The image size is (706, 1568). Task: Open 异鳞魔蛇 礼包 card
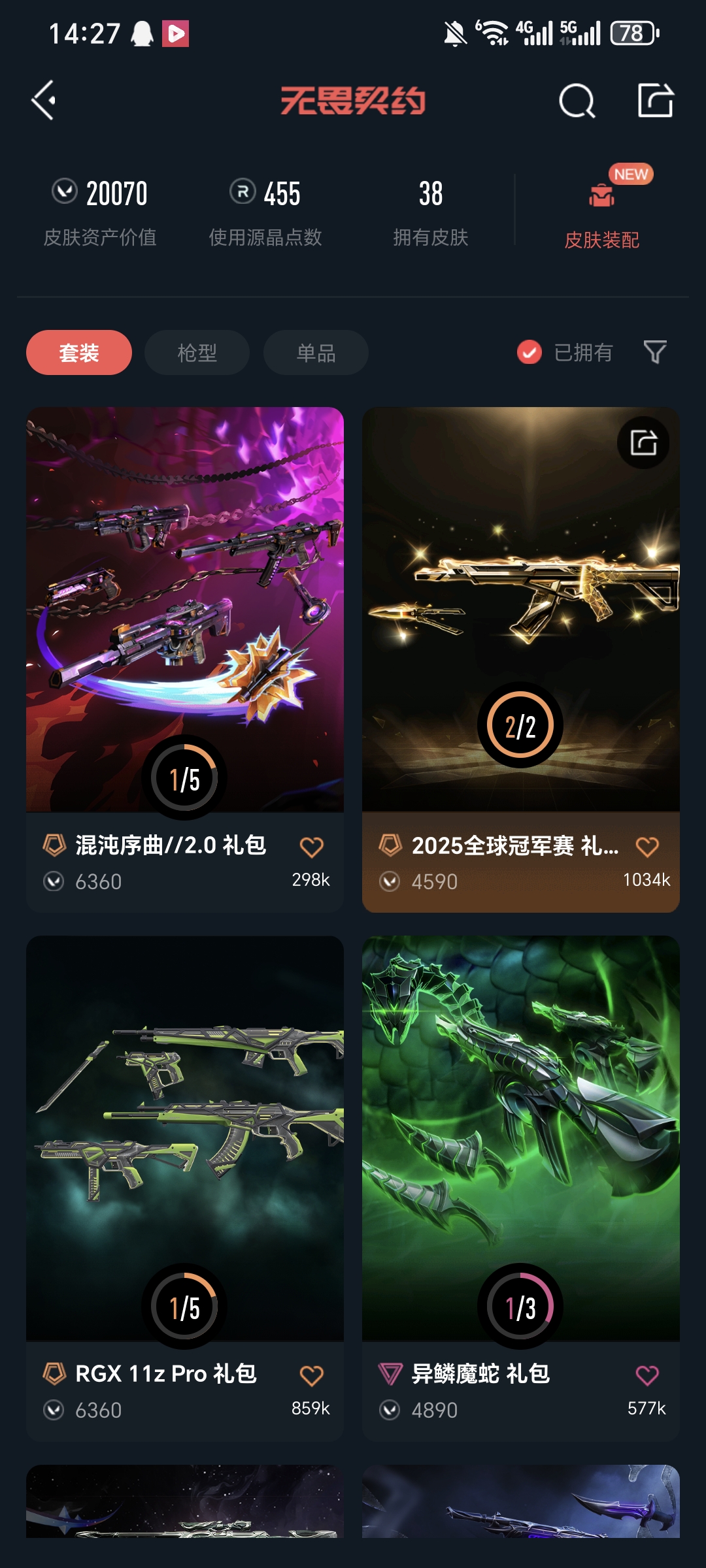click(x=521, y=1137)
